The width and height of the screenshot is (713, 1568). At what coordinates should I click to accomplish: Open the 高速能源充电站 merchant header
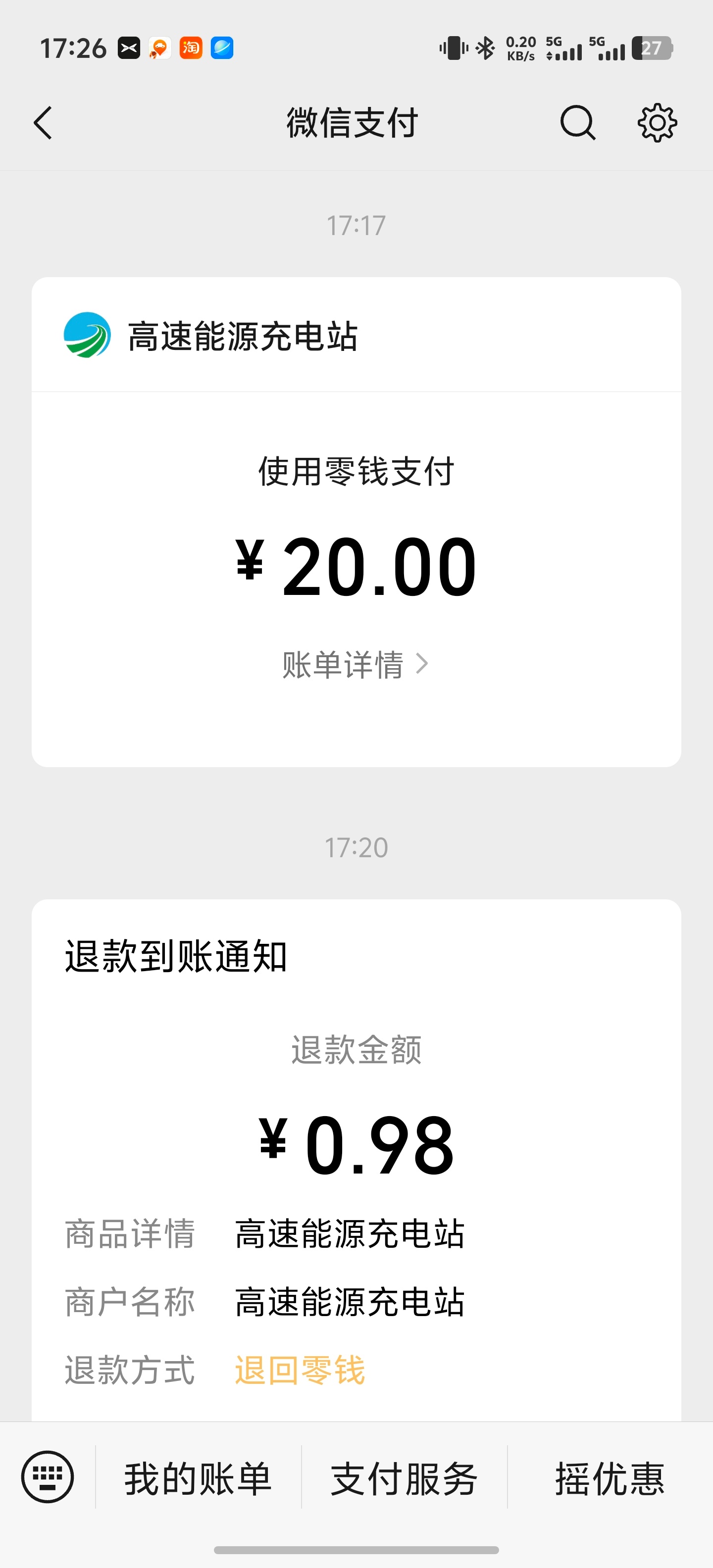click(x=242, y=336)
